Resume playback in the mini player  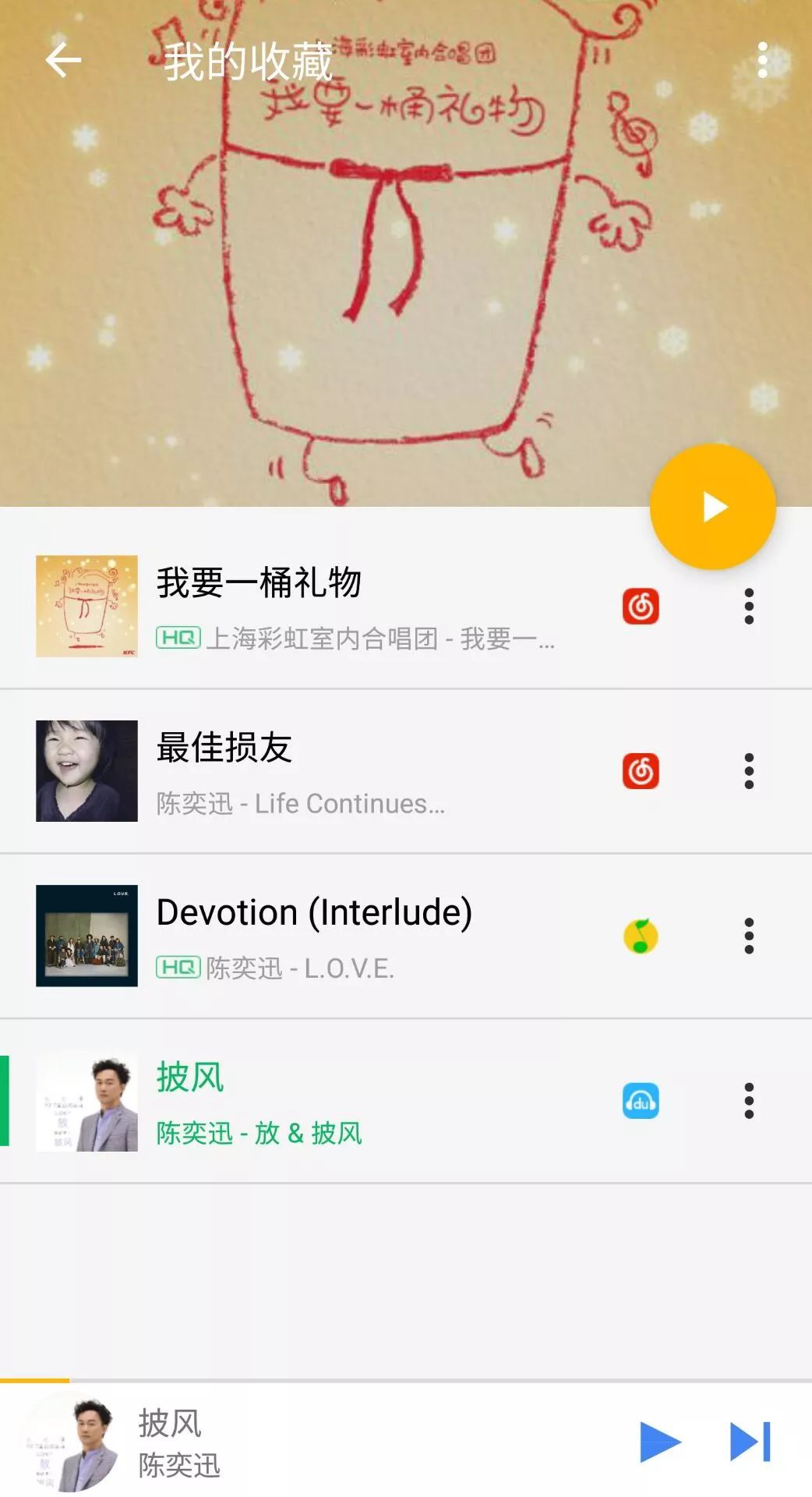coord(659,1442)
